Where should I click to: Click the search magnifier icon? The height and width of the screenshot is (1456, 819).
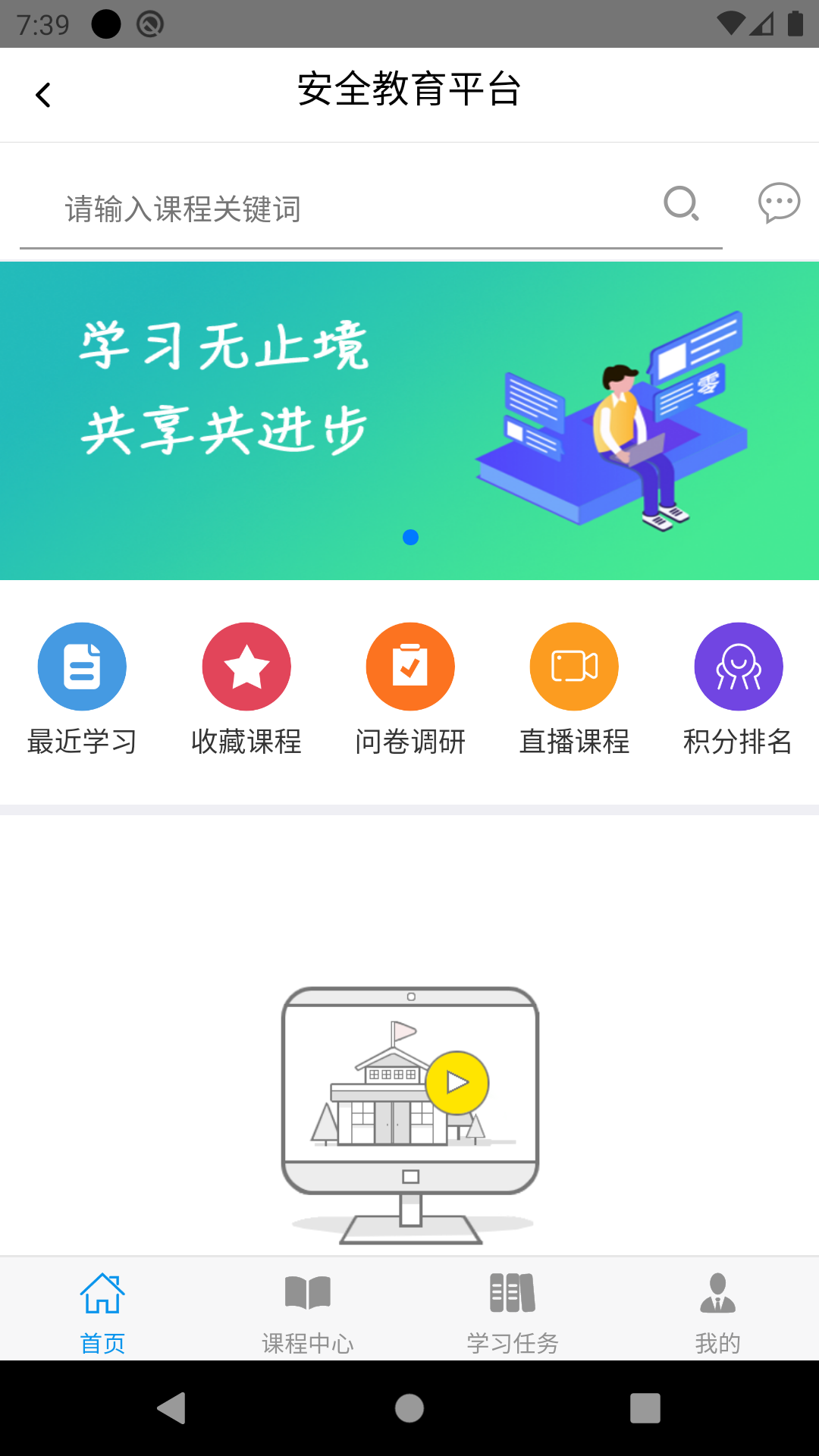point(680,205)
